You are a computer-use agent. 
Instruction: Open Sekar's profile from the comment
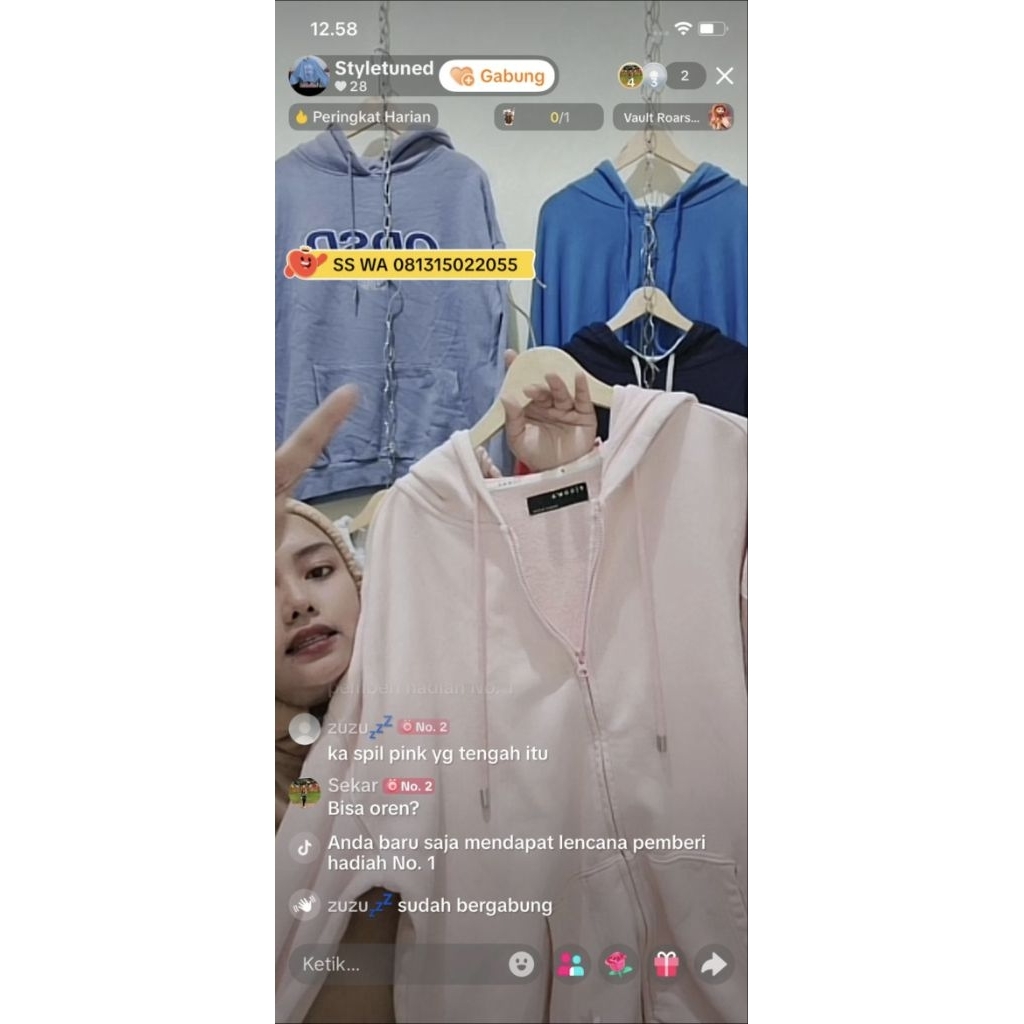[305, 791]
